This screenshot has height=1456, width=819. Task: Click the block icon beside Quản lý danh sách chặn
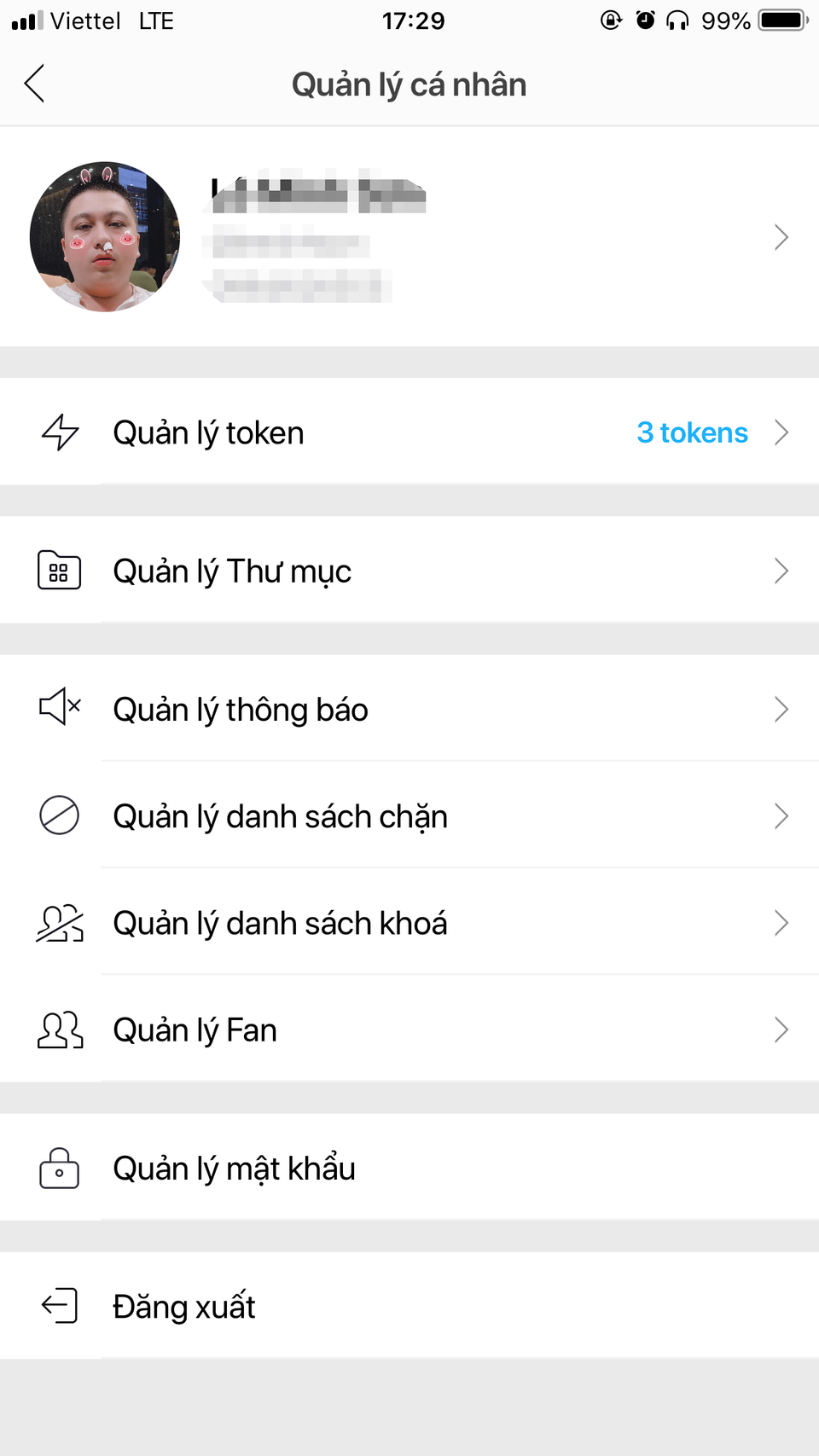(59, 816)
